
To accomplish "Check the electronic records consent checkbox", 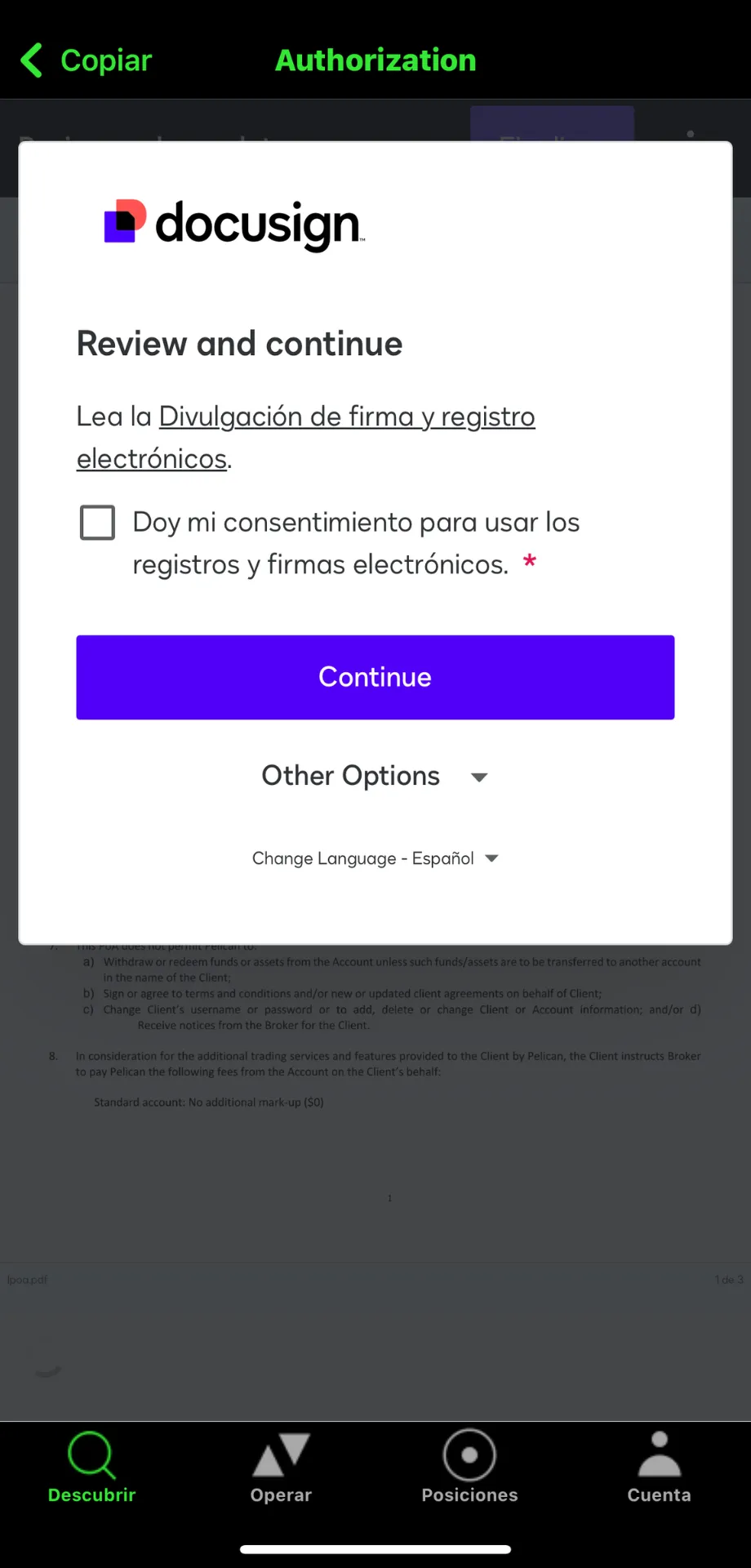I will [97, 523].
